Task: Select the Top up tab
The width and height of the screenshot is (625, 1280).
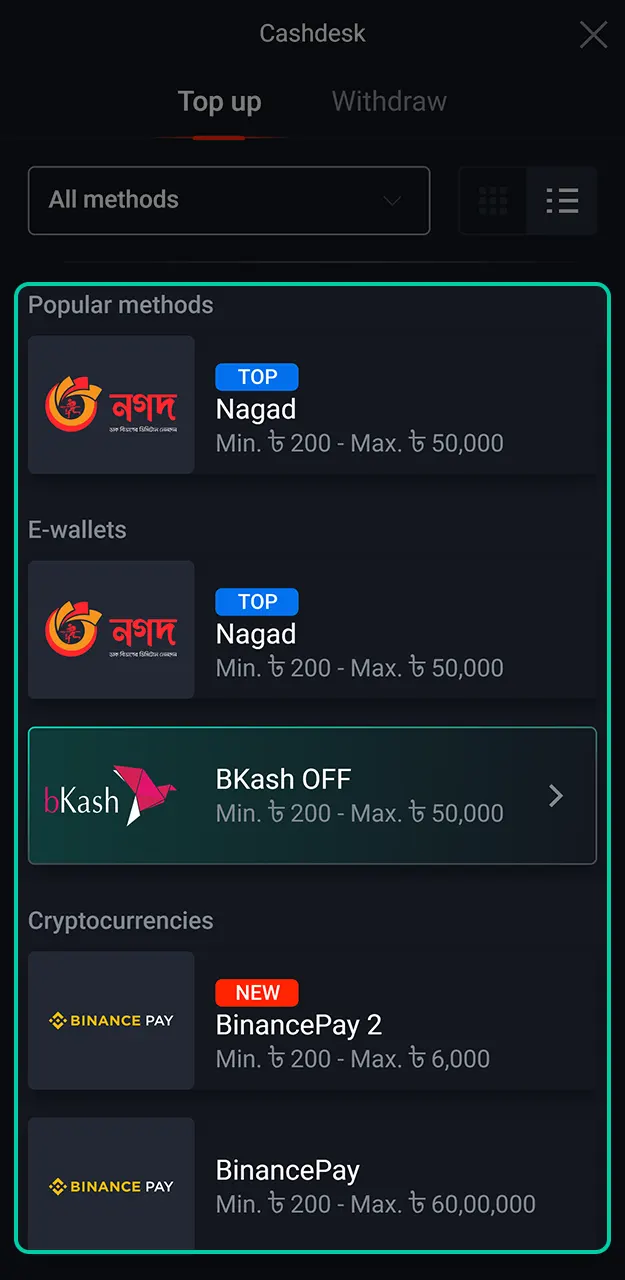Action: (x=219, y=102)
